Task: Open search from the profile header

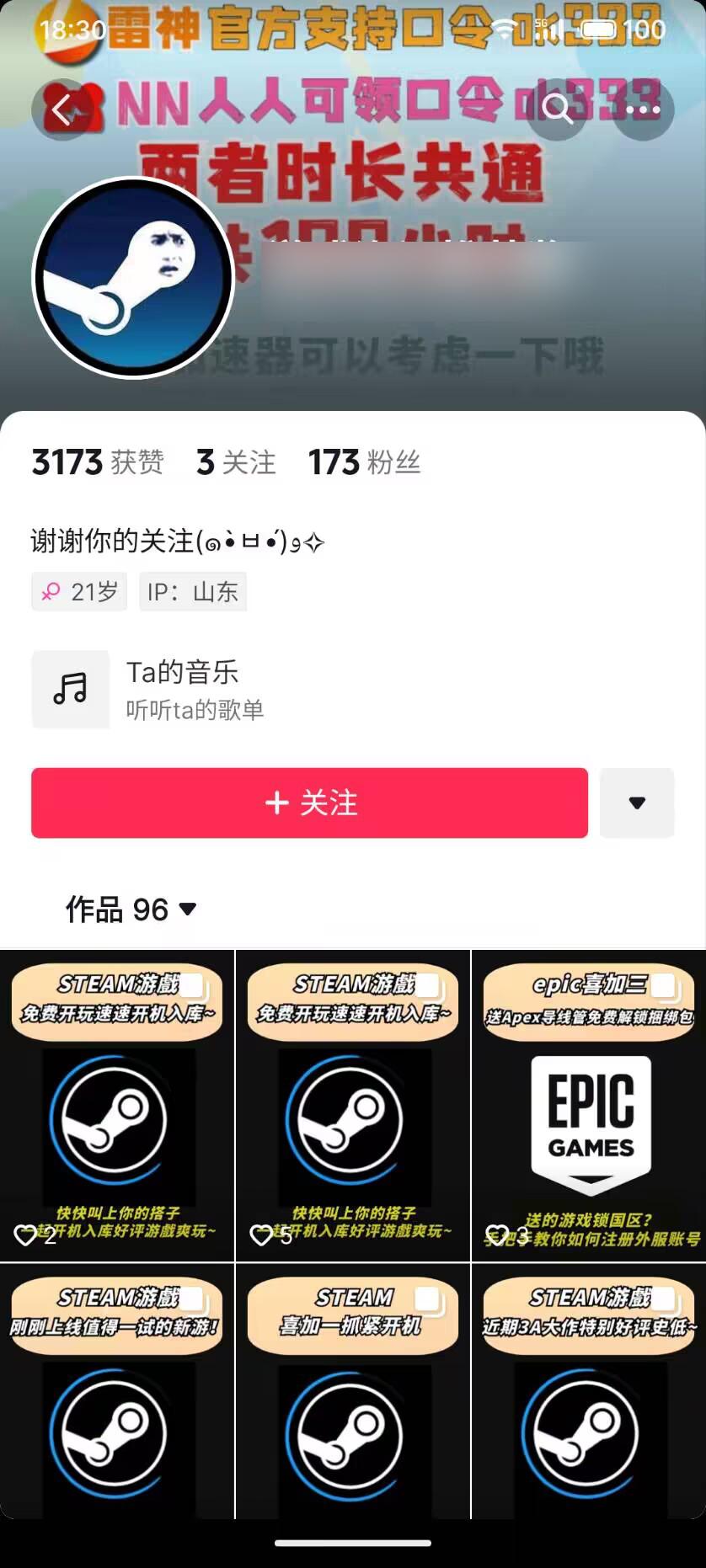Action: pyautogui.click(x=558, y=109)
